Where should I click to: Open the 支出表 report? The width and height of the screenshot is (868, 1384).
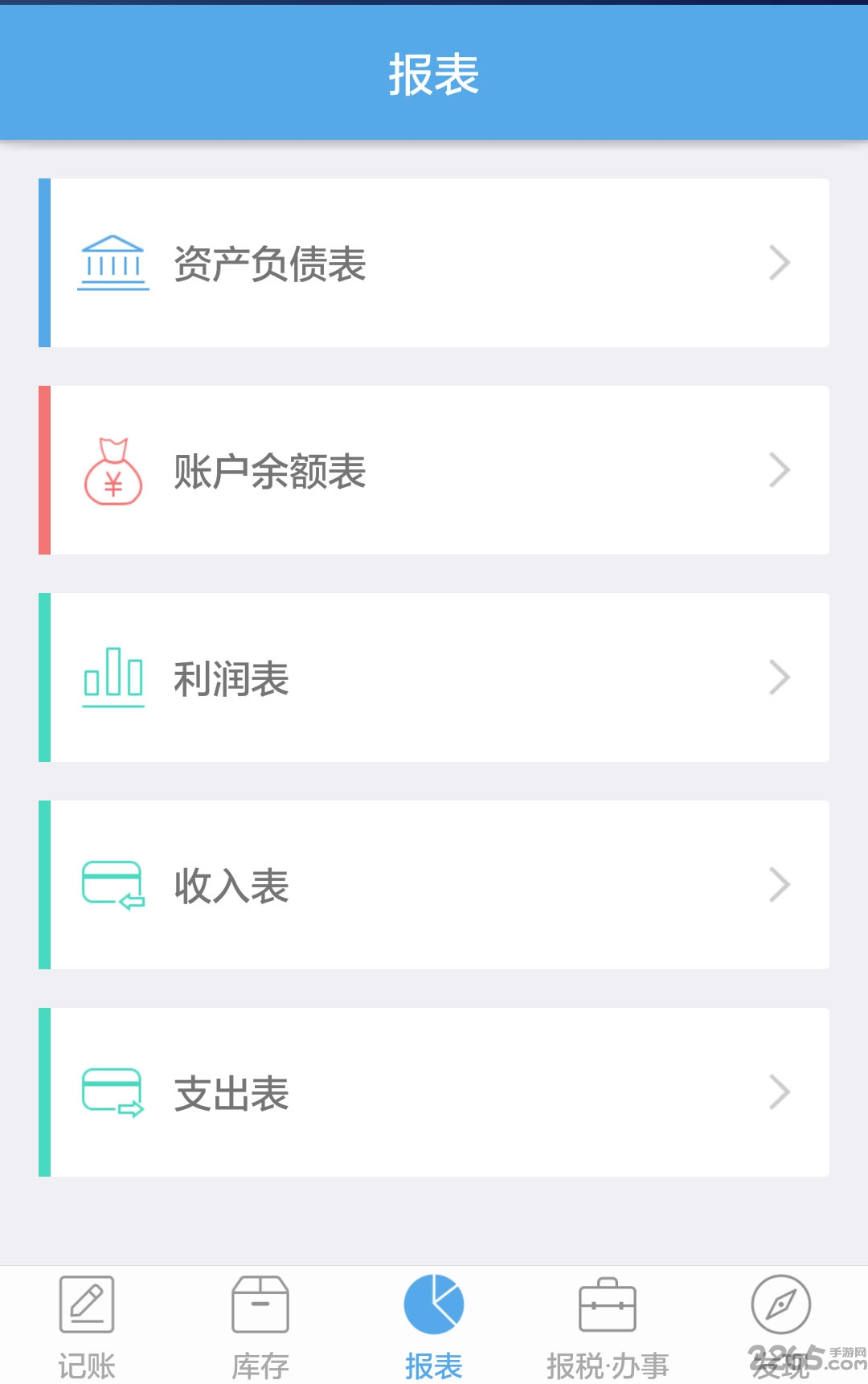click(434, 1091)
